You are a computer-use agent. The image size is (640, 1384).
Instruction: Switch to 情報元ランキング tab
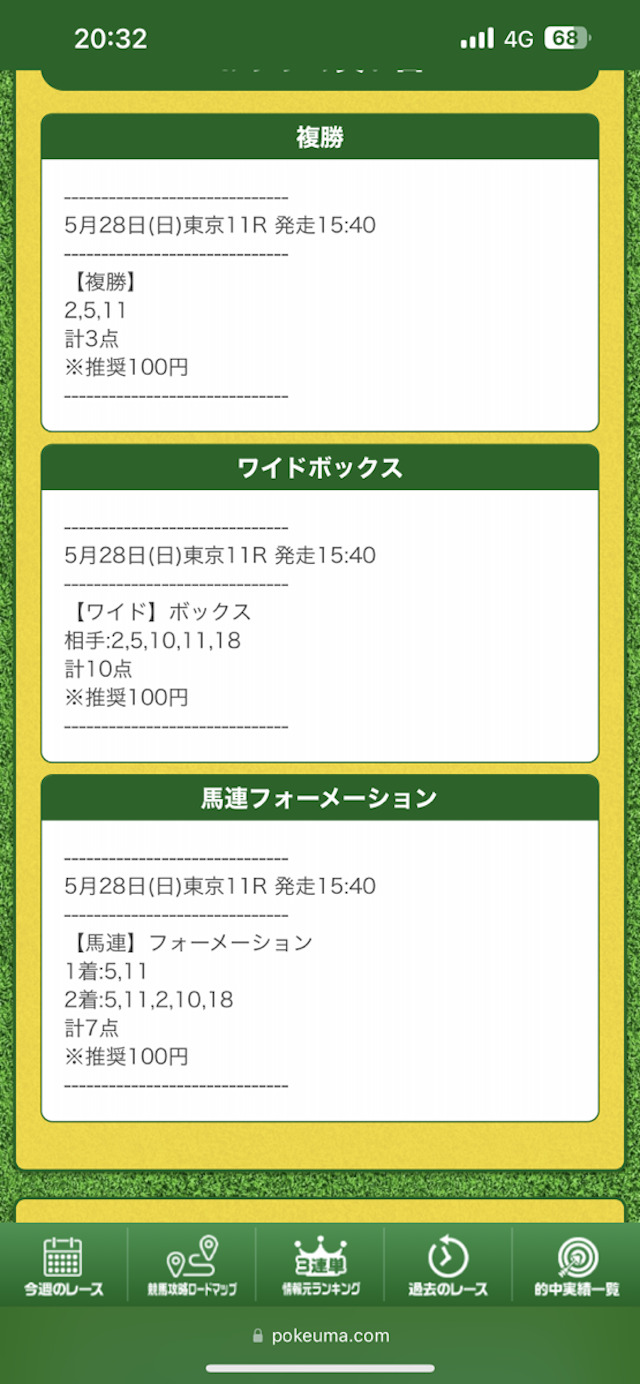(320, 1265)
